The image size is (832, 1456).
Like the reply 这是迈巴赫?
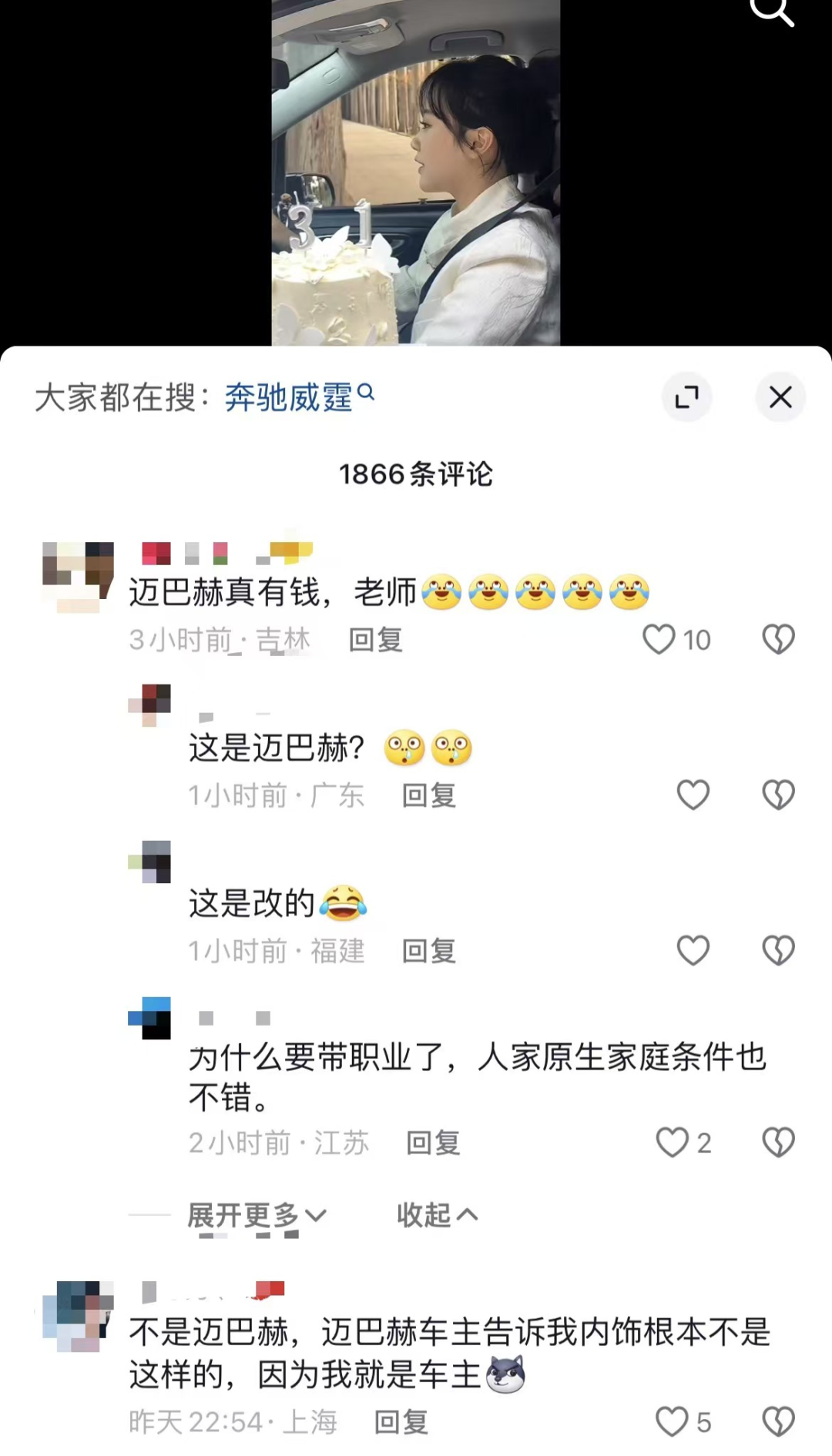tap(693, 795)
